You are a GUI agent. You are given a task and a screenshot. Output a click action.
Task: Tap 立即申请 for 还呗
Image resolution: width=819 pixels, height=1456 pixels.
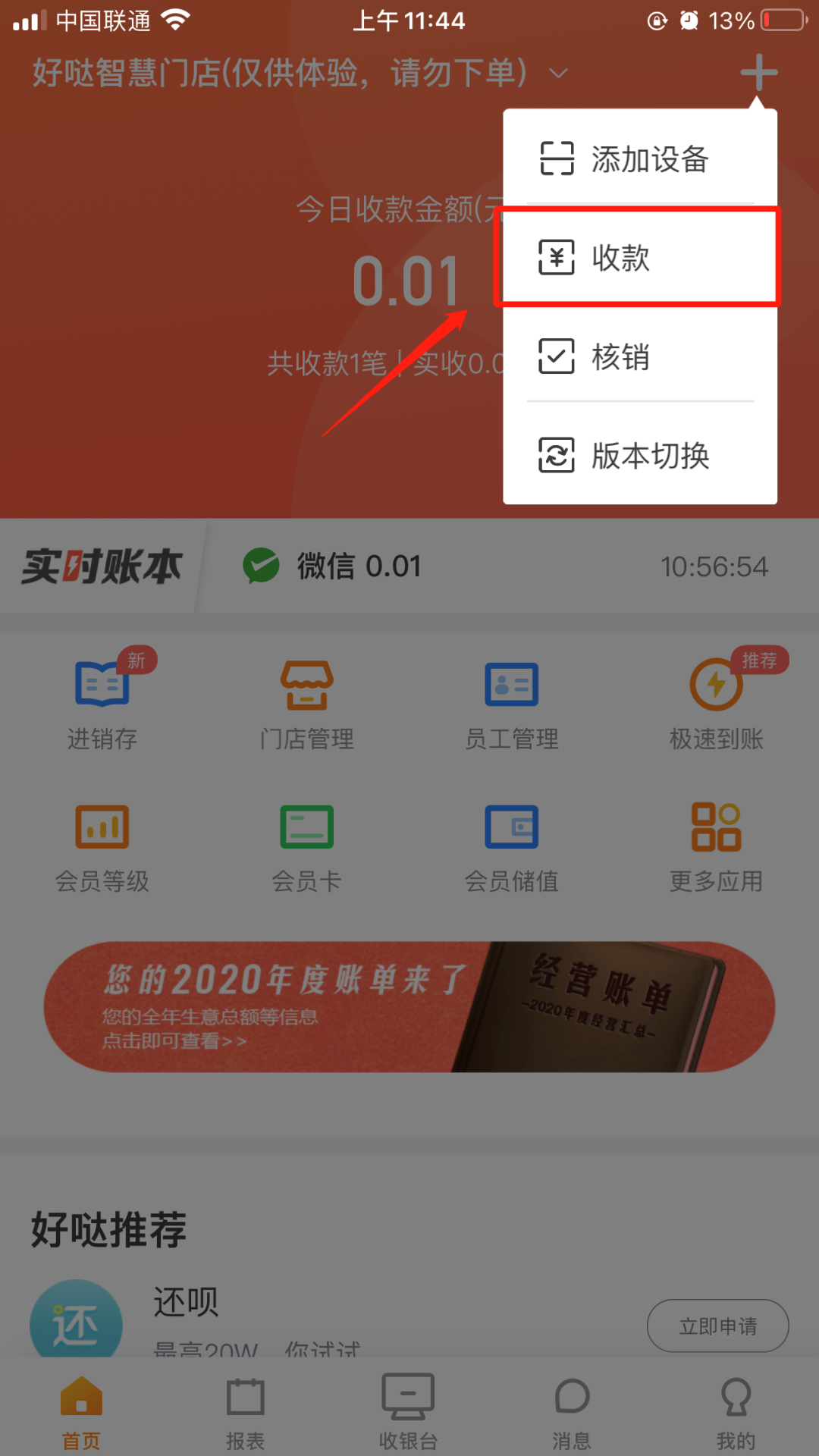[717, 1326]
